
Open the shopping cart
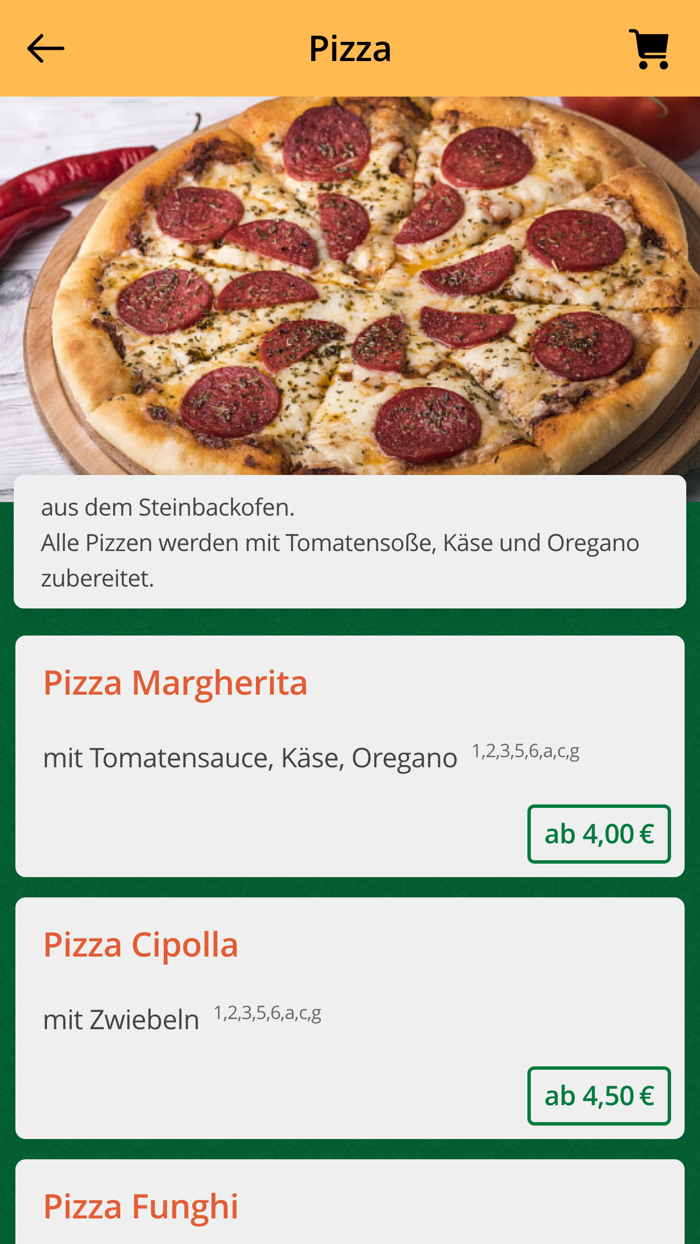(649, 48)
